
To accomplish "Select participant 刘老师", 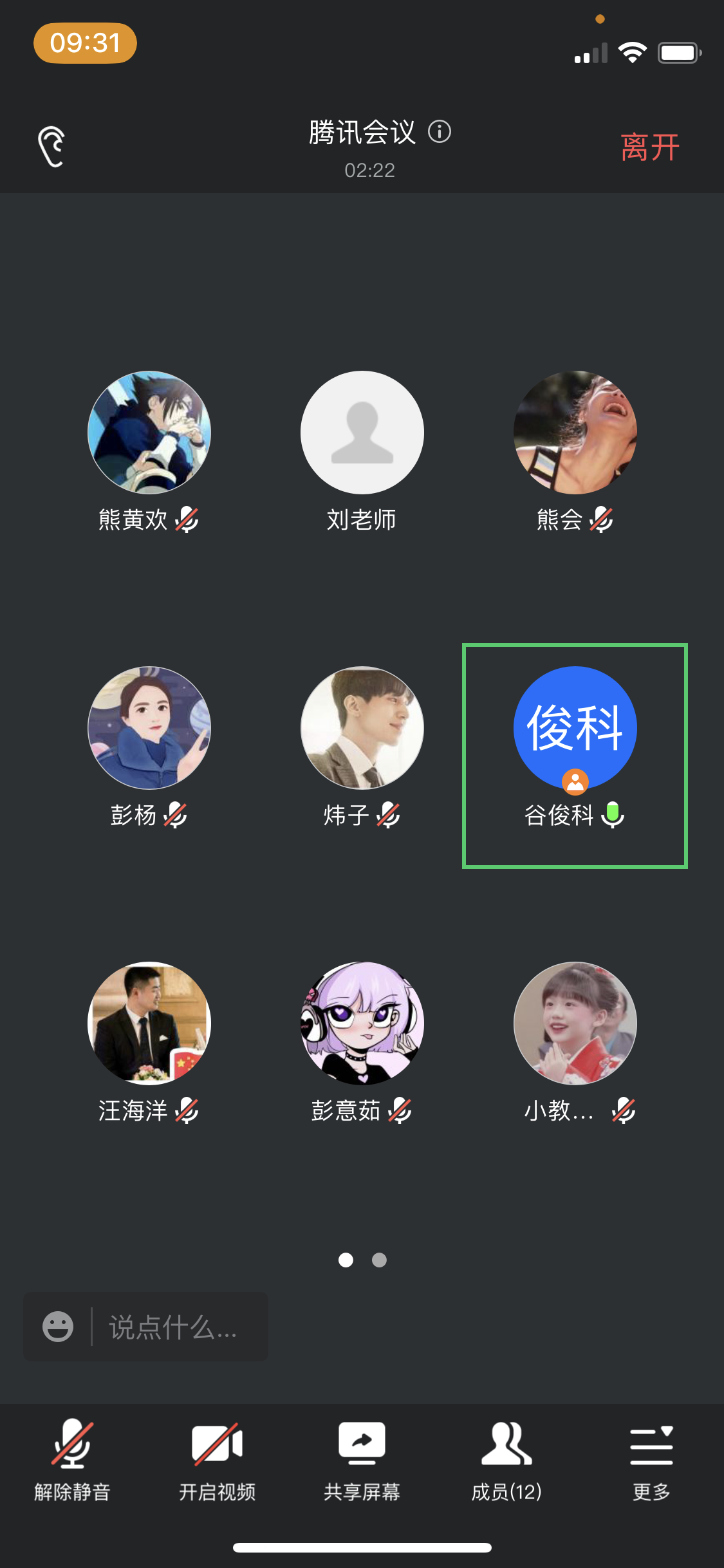I will [x=362, y=433].
